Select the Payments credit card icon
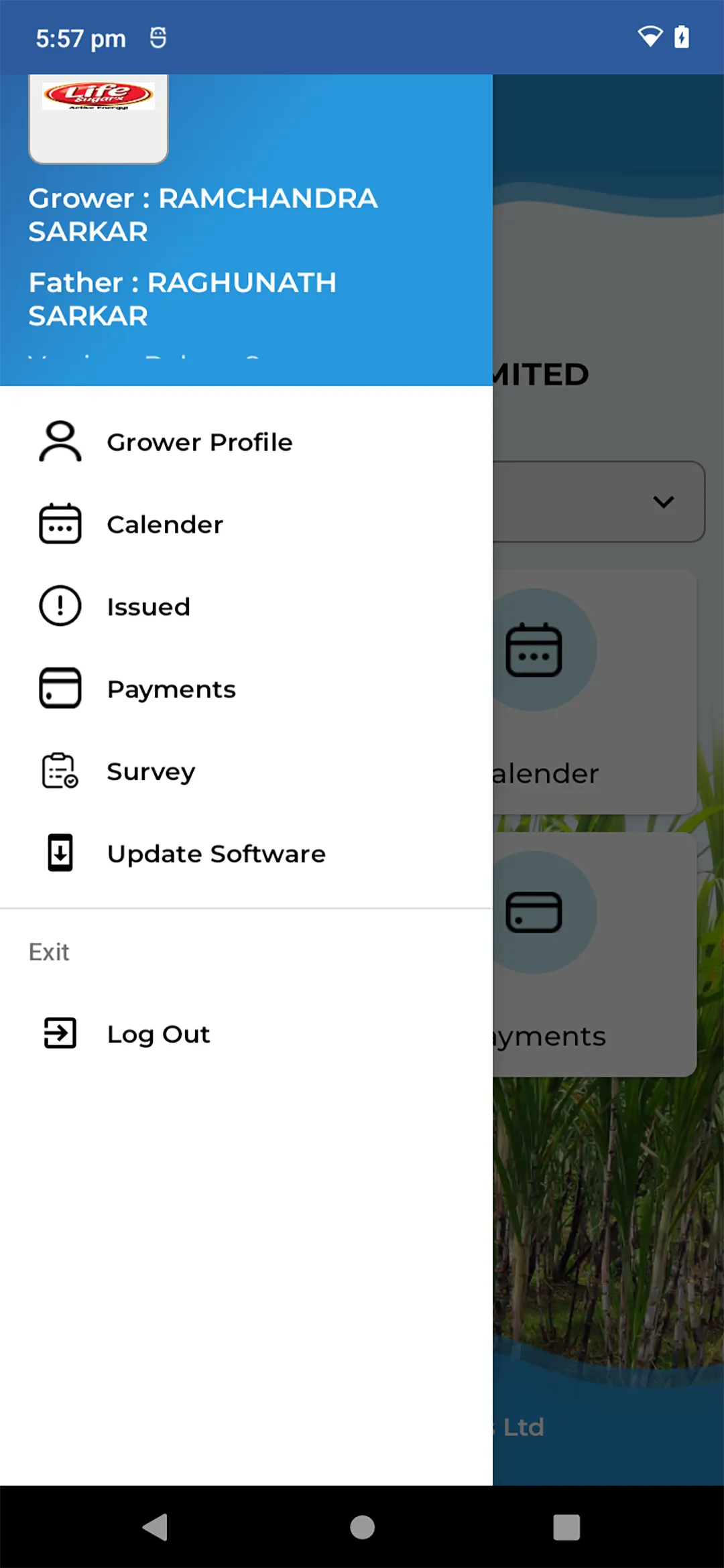This screenshot has width=724, height=1568. point(60,688)
